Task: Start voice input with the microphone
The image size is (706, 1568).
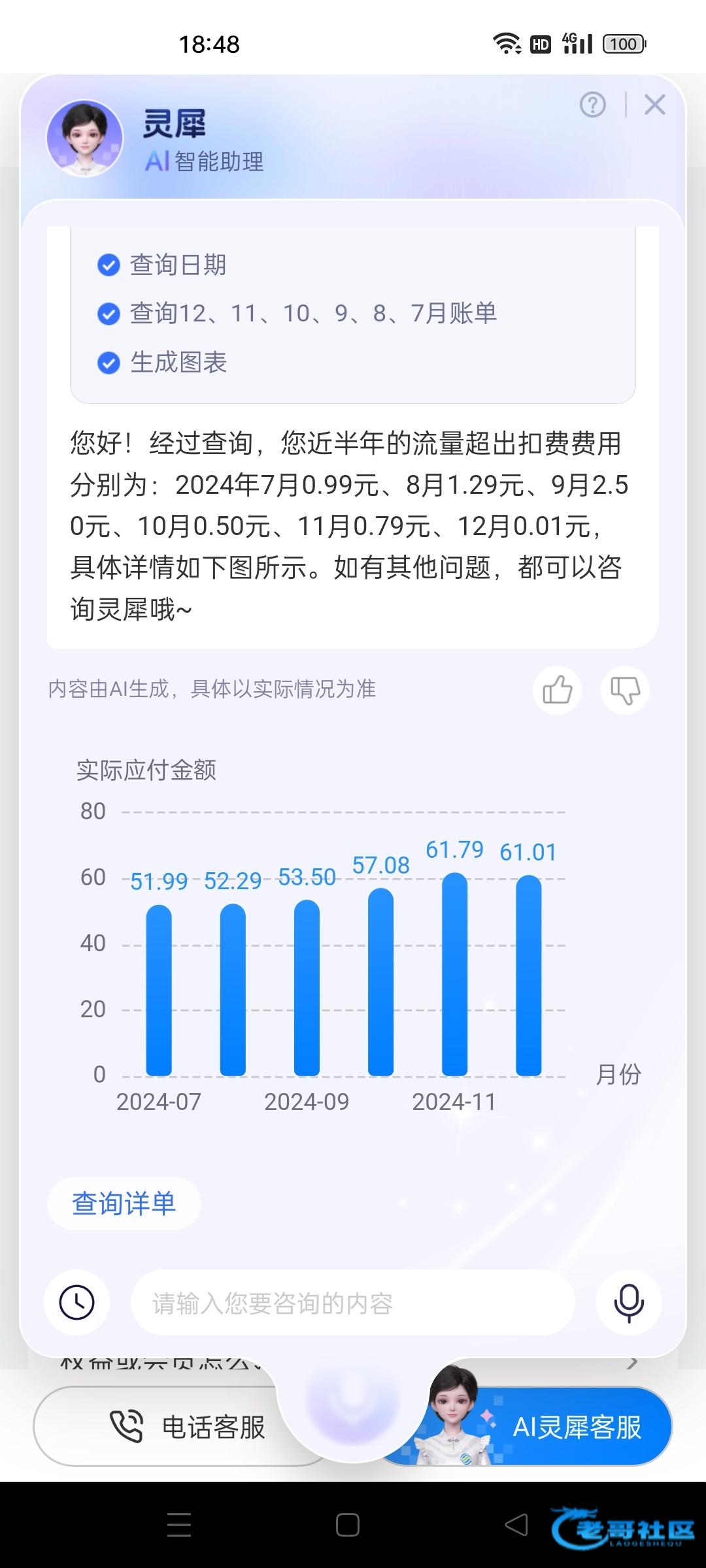Action: coord(629,1303)
